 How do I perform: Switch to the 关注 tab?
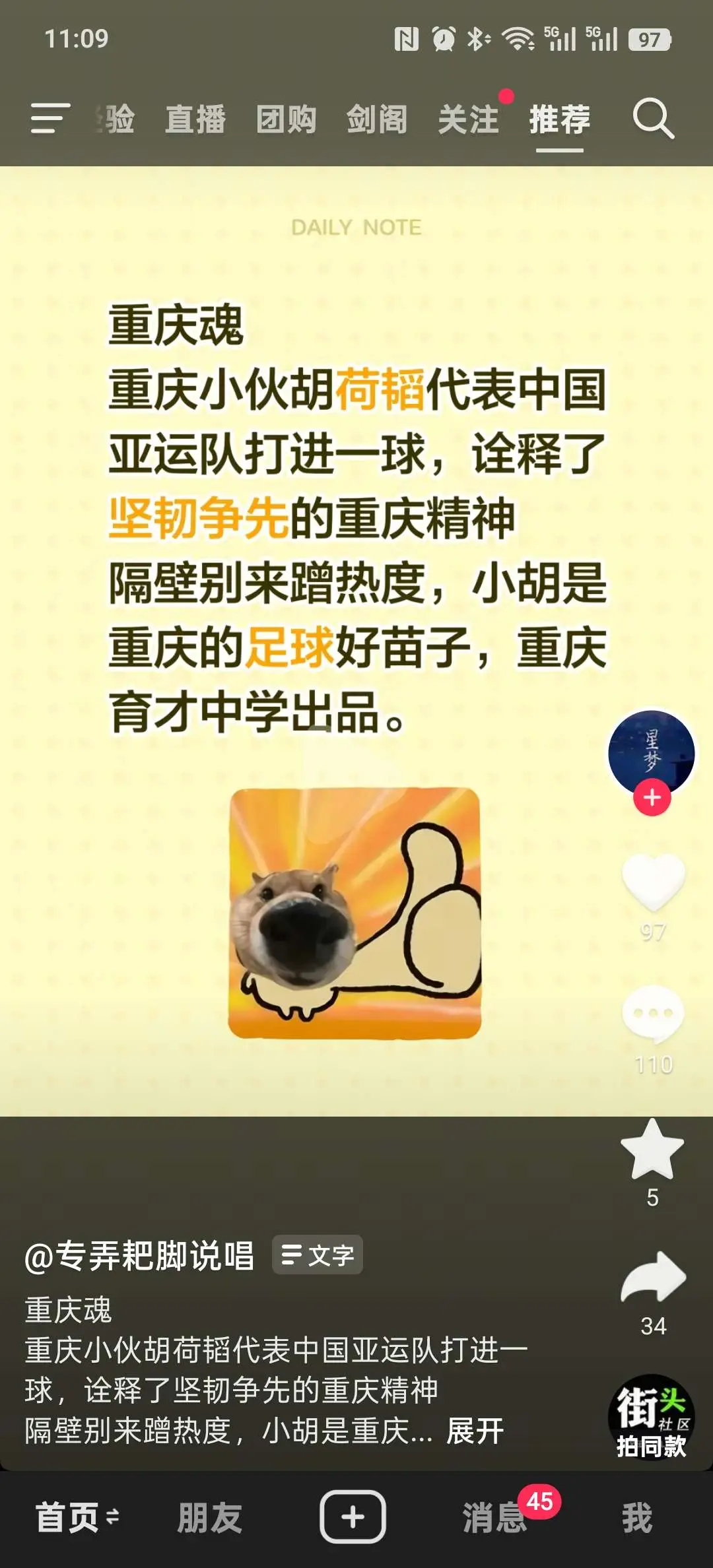468,119
